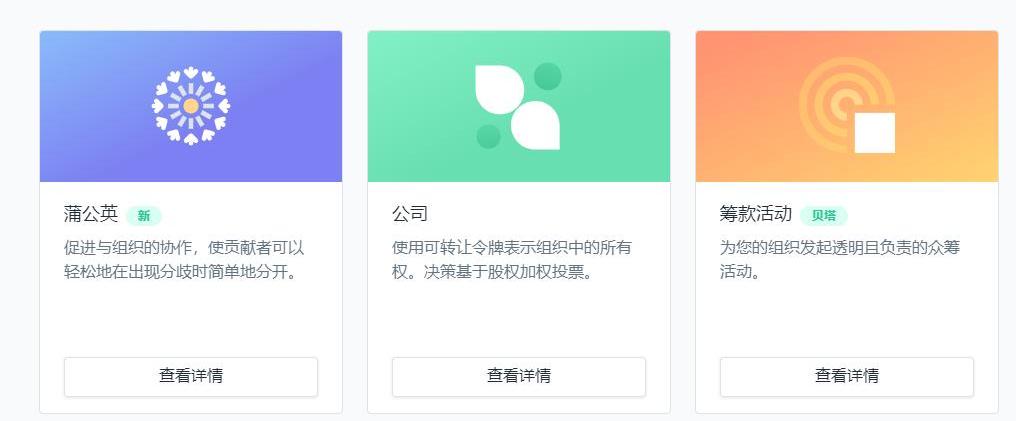点击公司卡片的查看详情按钮
This screenshot has width=1016, height=421.
[518, 377]
